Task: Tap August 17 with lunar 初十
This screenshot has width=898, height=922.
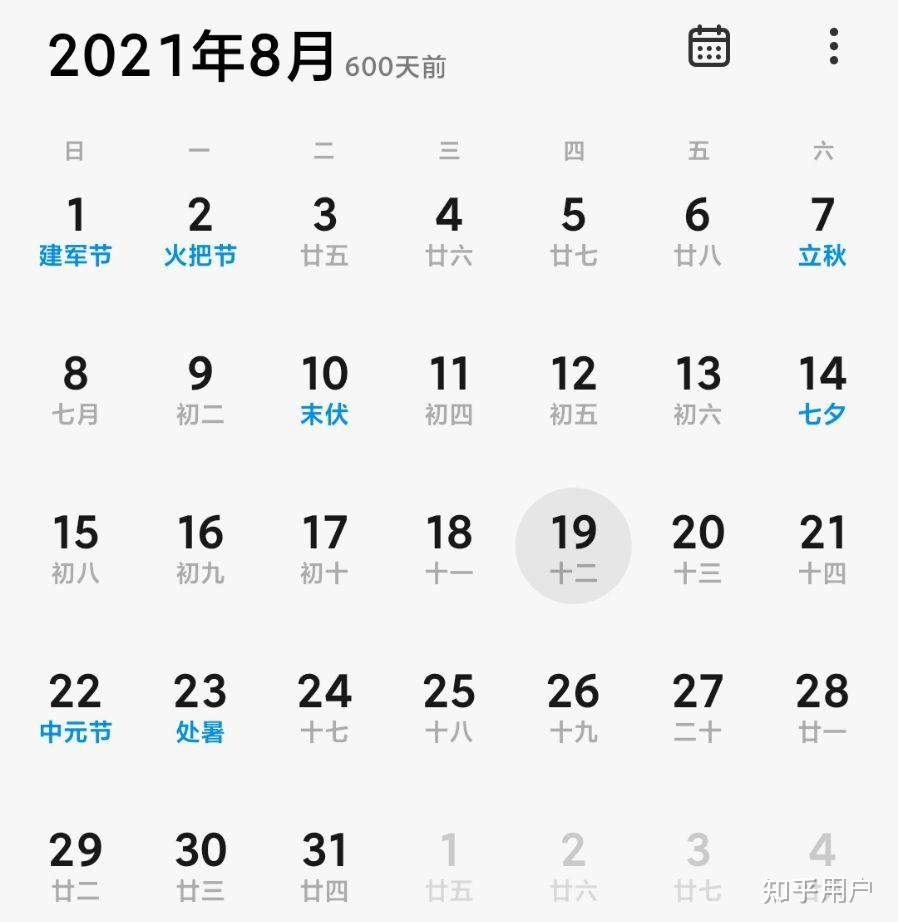Action: (325, 549)
